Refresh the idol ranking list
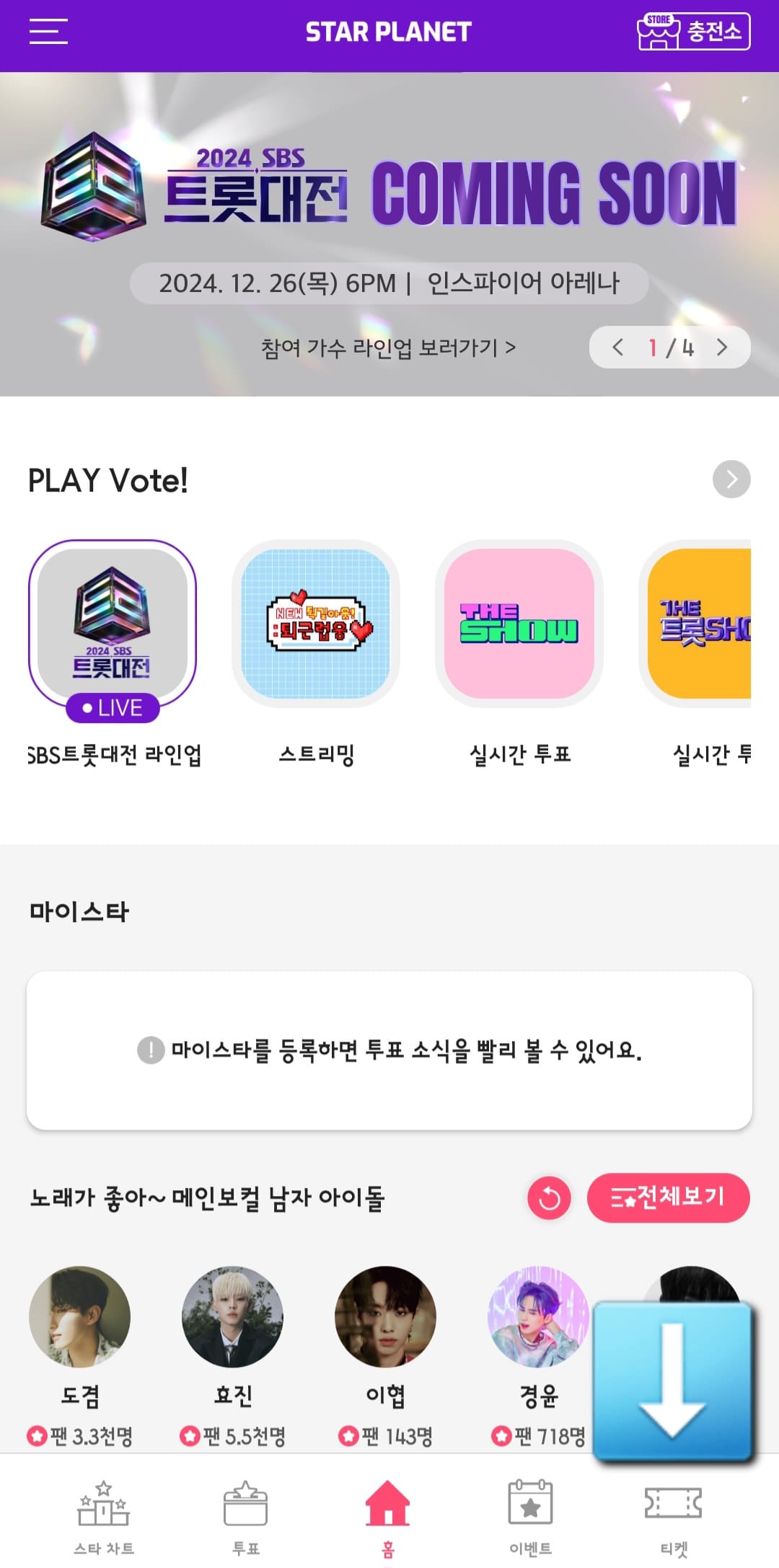 point(549,1198)
